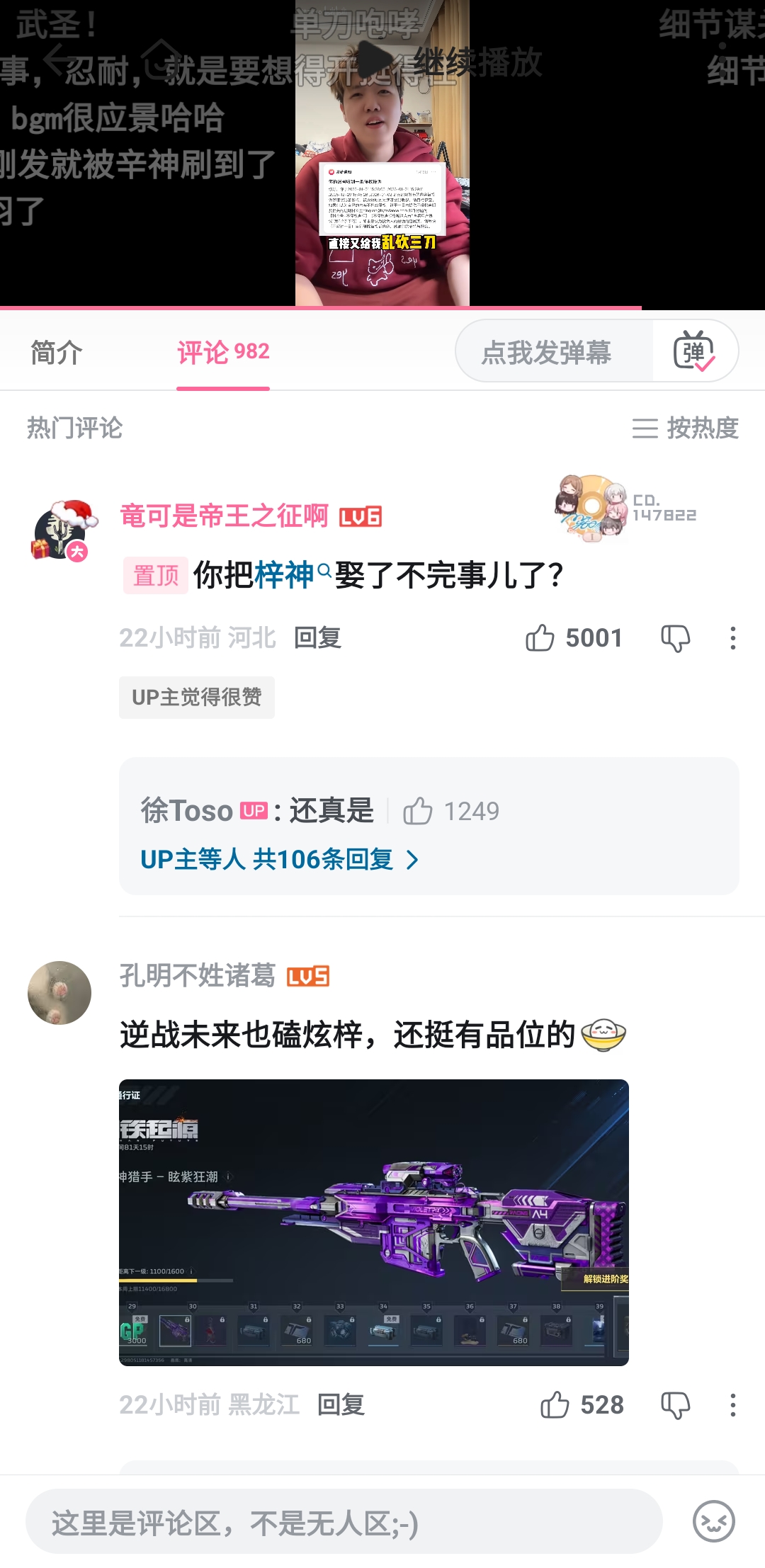Screen dimensions: 765x1568
Task: Toggle the danmaku display icon
Action: pos(694,351)
